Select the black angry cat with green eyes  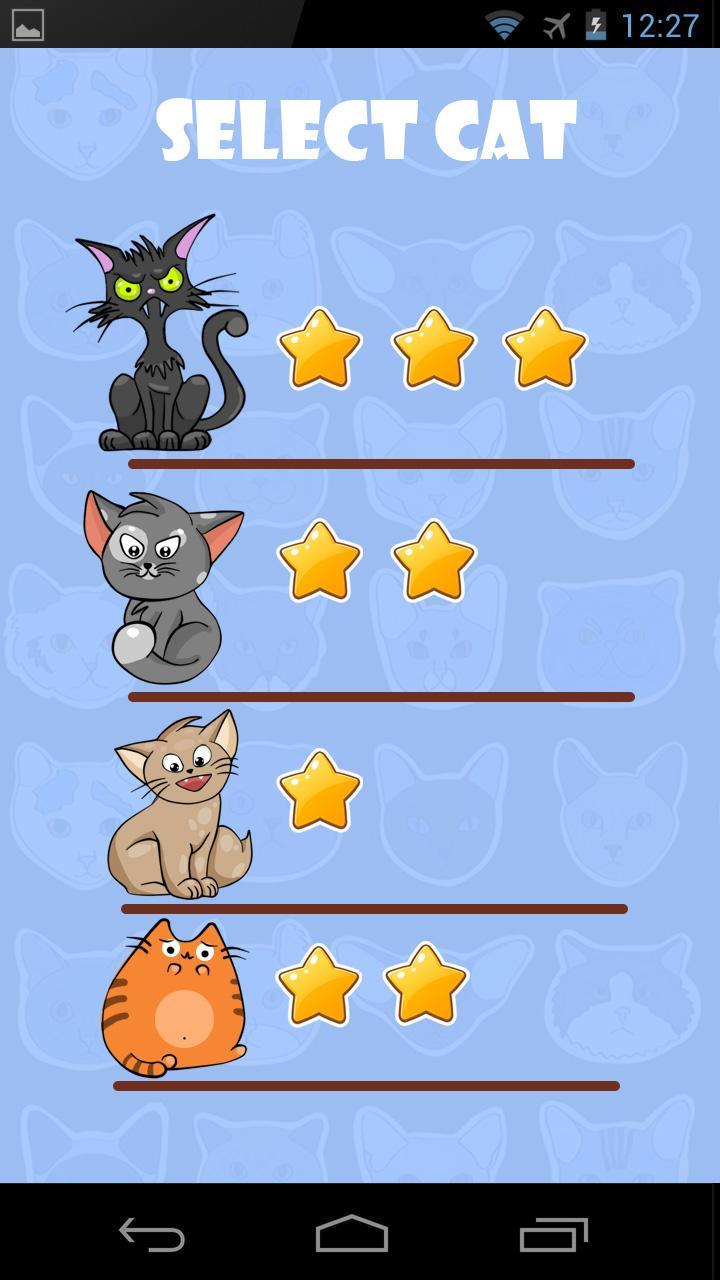coord(160,335)
